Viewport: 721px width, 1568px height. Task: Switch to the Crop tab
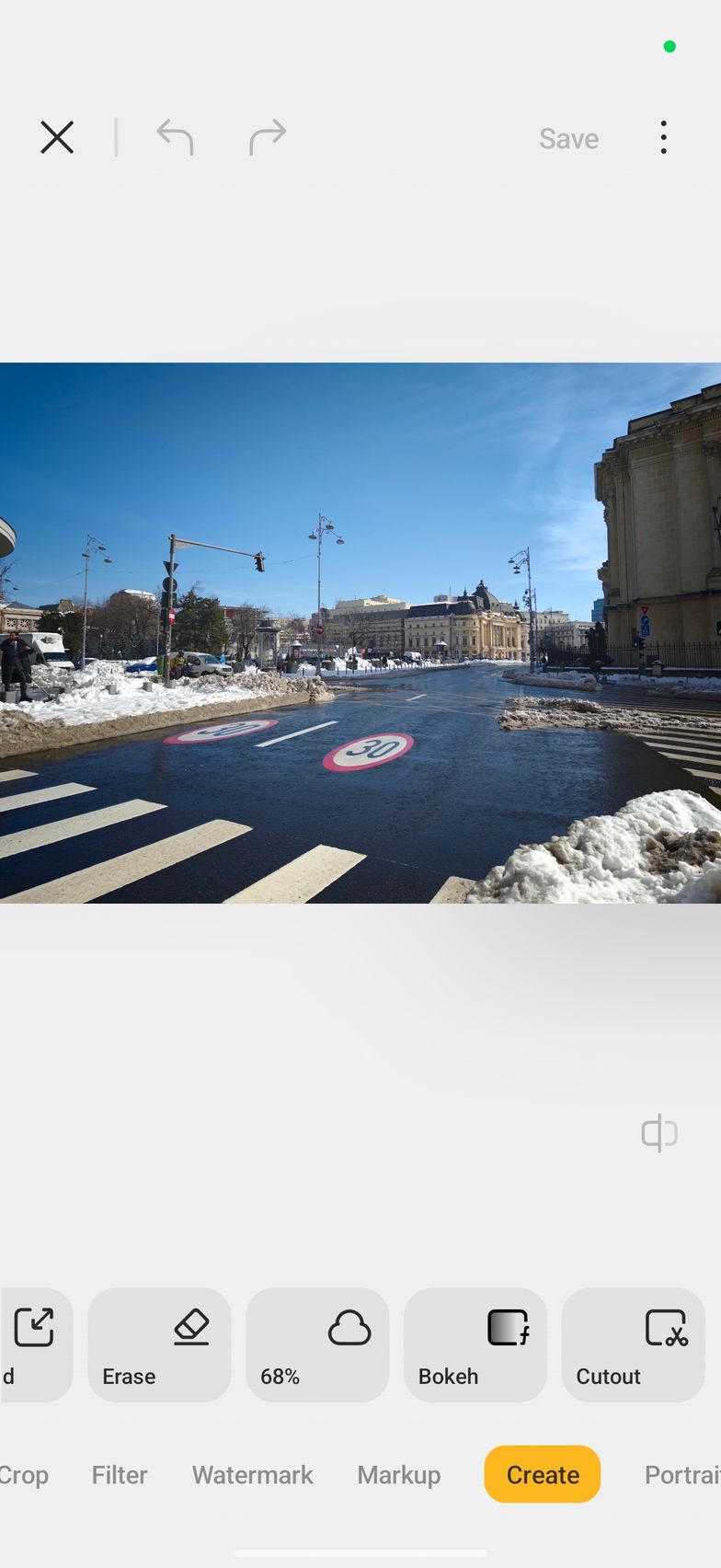point(24,1474)
